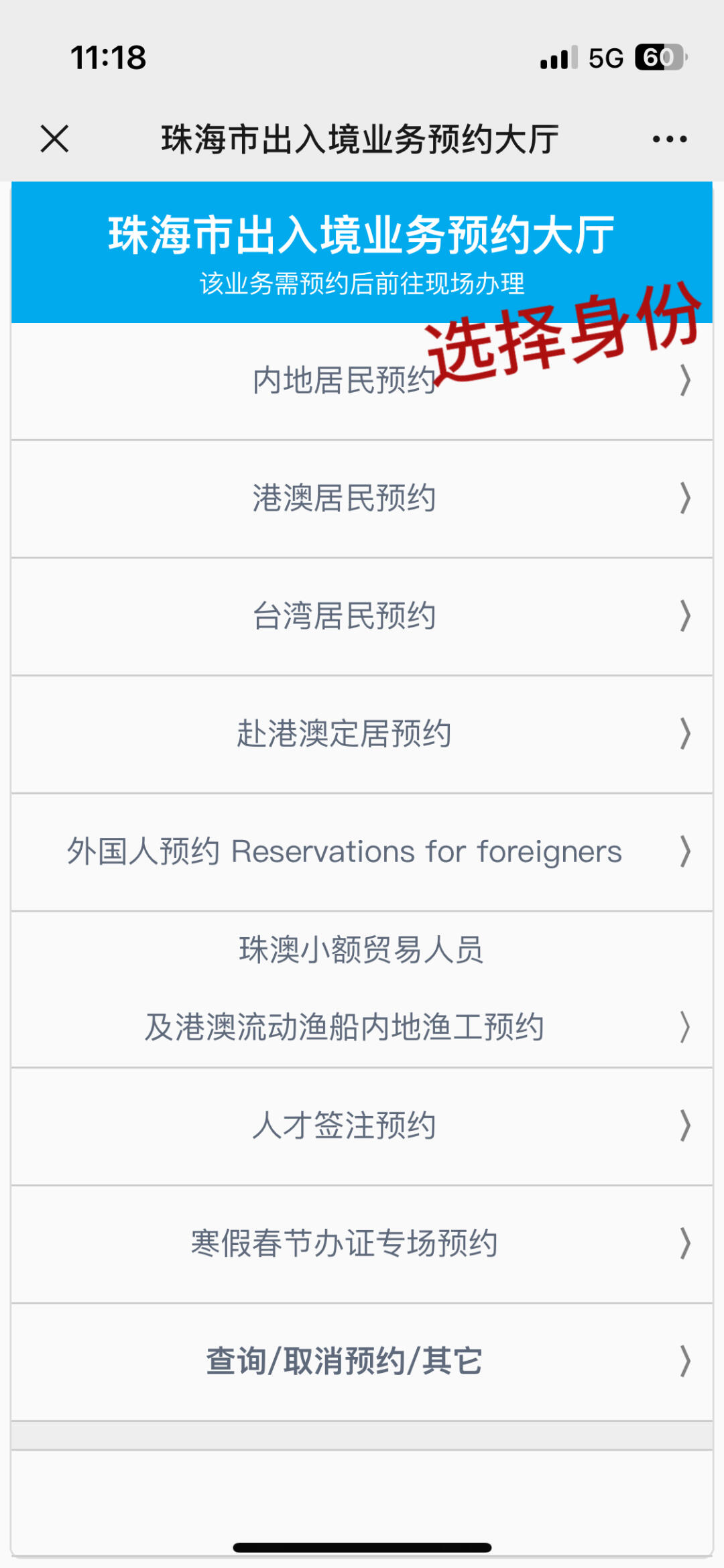Open 寒假春节办证专场预约

point(362,1244)
